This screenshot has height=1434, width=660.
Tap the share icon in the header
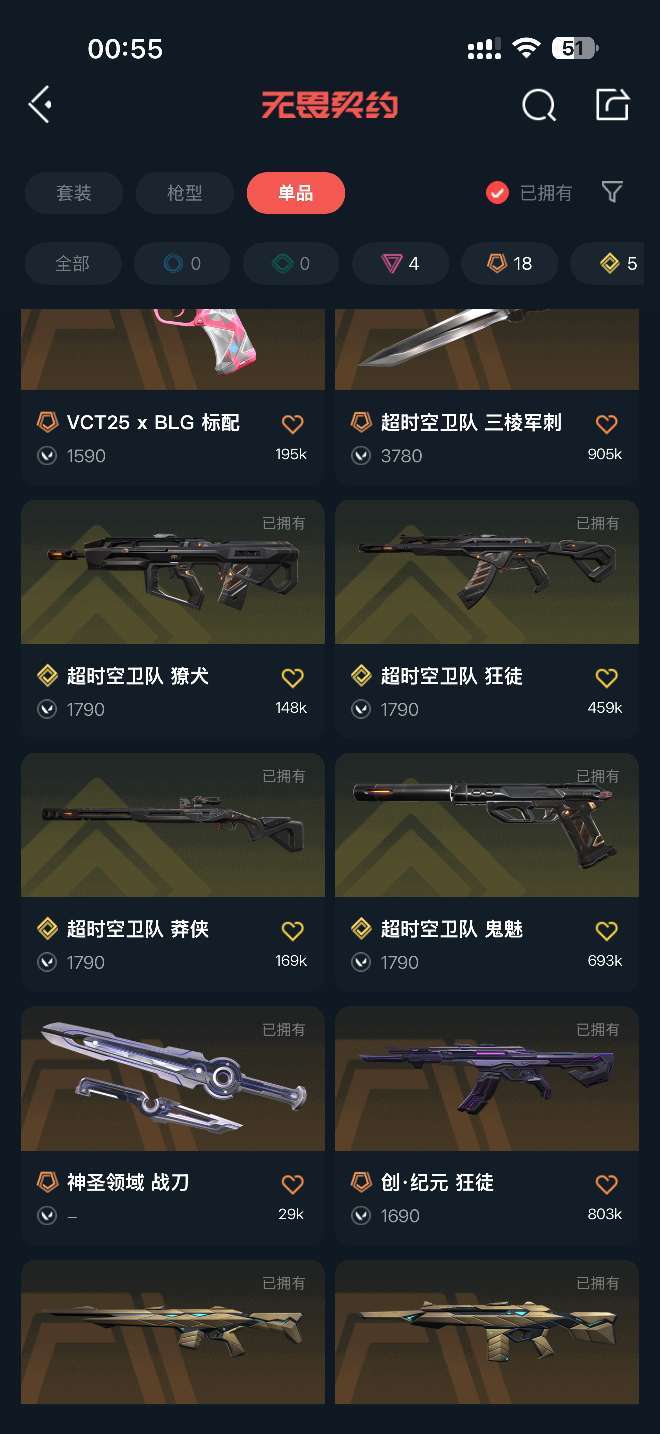[612, 104]
